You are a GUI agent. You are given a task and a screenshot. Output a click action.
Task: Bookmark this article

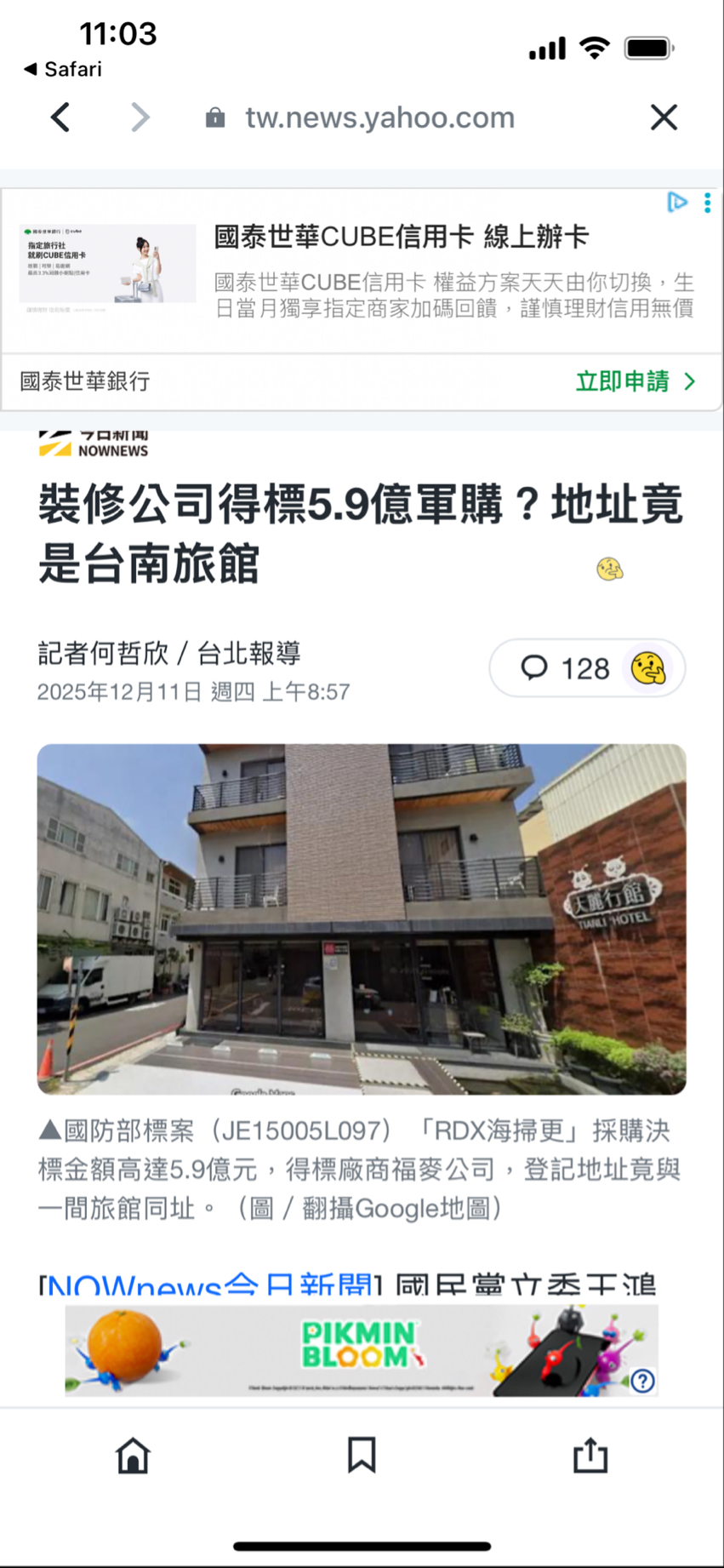tap(362, 1456)
